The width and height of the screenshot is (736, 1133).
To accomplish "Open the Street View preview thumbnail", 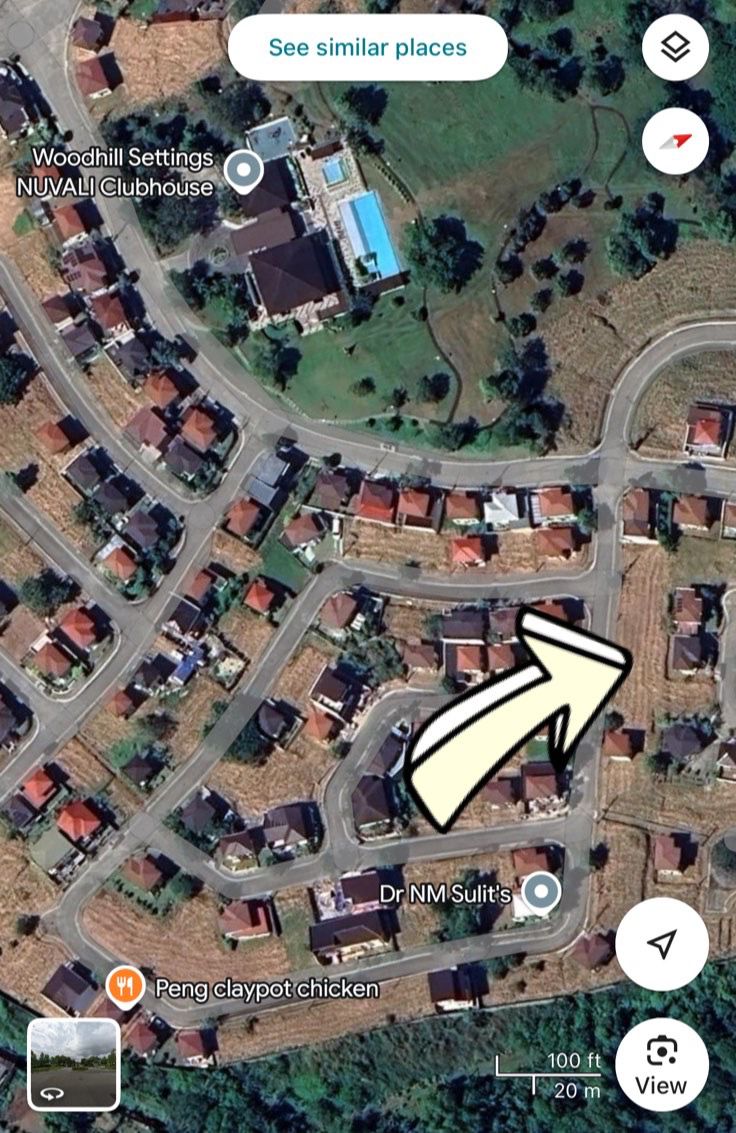I will click(x=74, y=1064).
